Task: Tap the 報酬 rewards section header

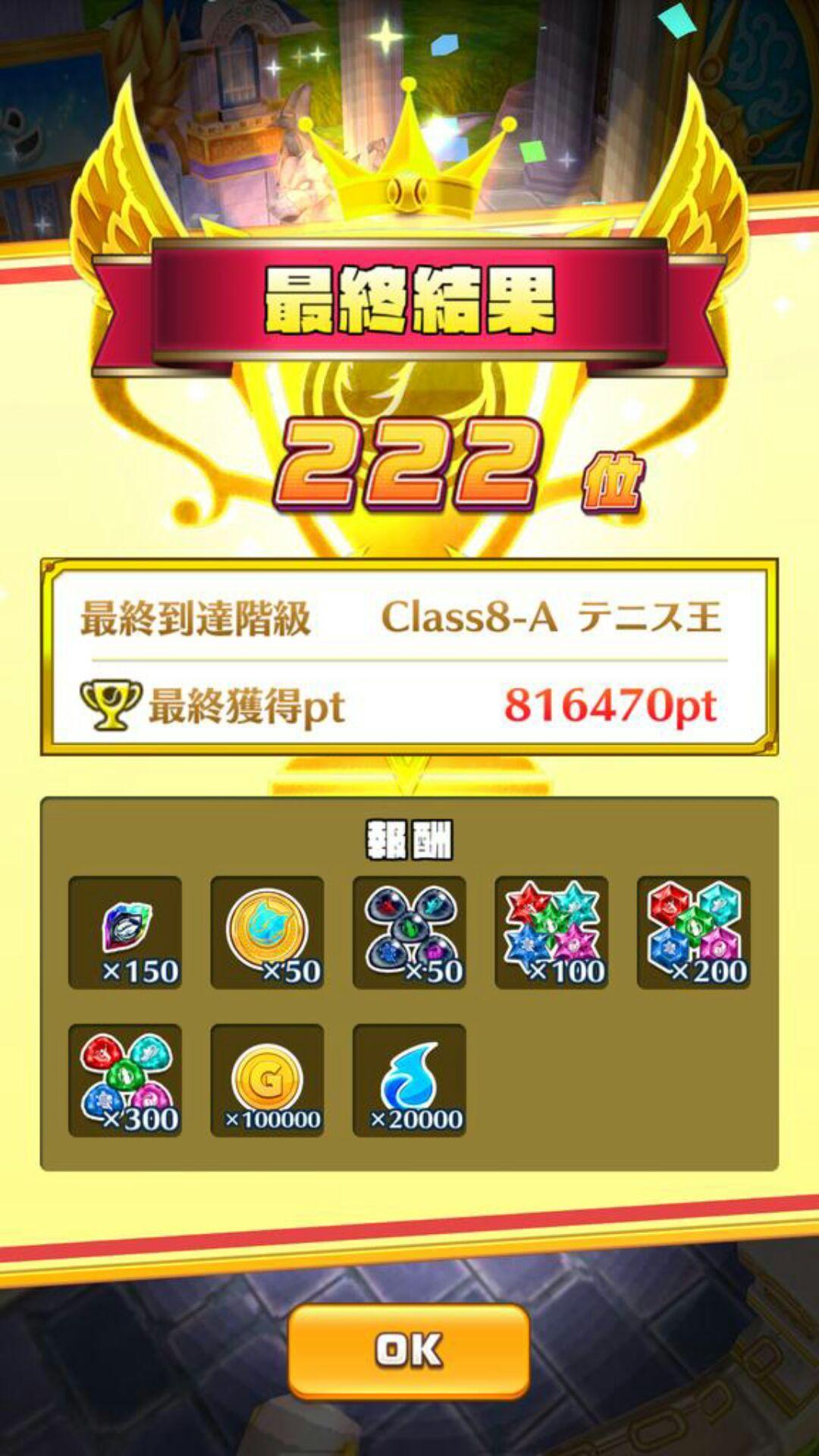Action: coord(409,842)
